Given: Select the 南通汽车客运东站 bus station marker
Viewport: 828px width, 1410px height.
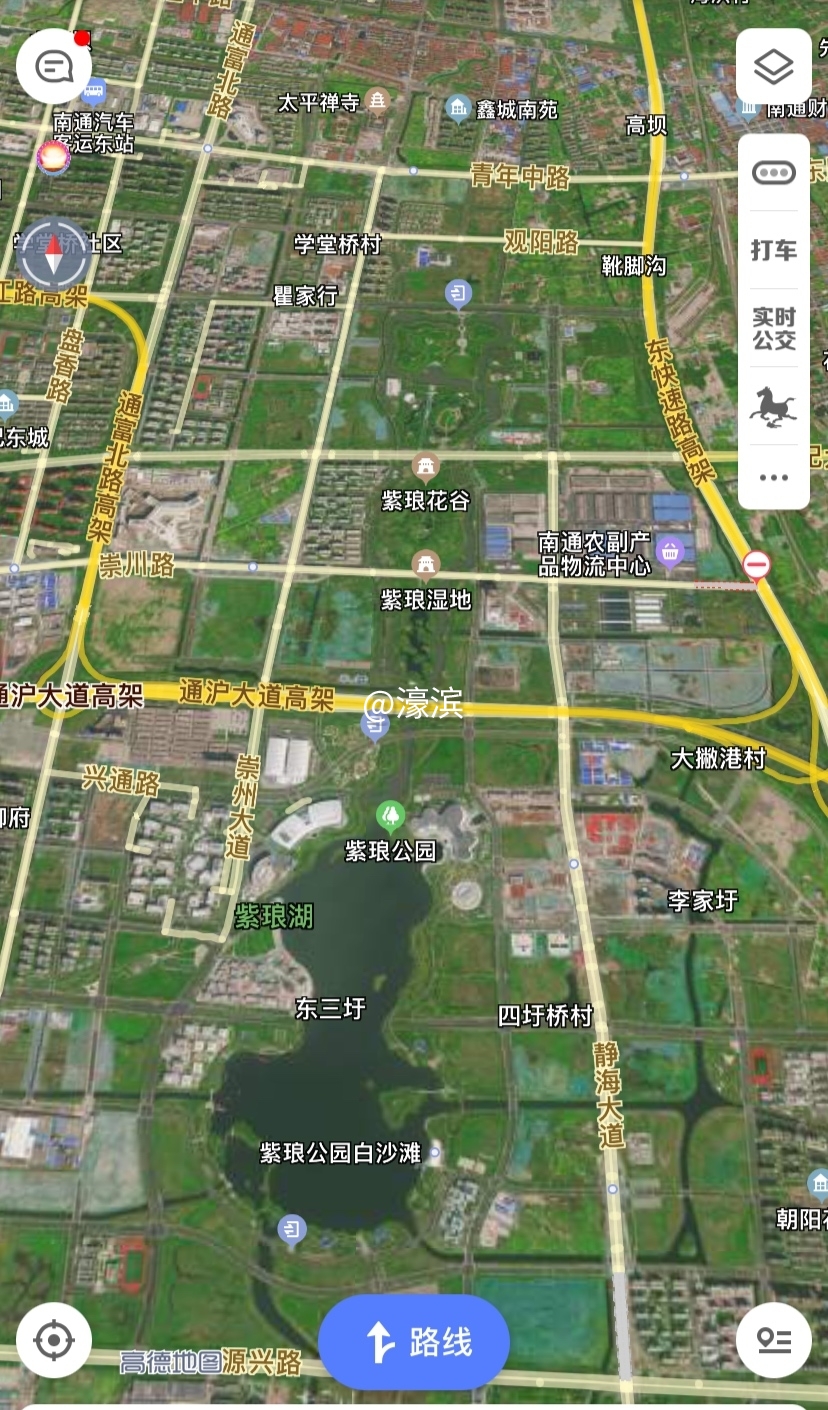Looking at the screenshot, I should 94,93.
